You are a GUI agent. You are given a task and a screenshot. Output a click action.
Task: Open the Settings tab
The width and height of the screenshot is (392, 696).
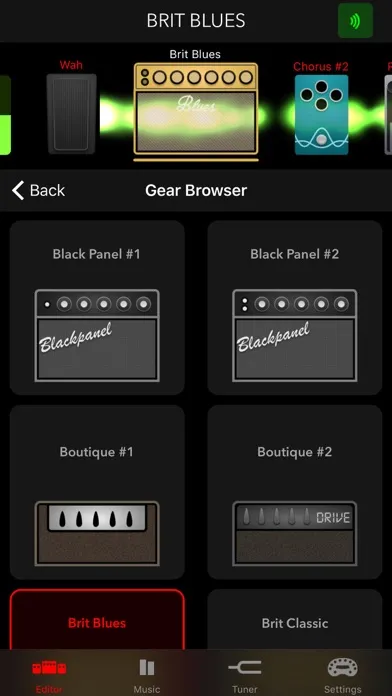tap(342, 674)
